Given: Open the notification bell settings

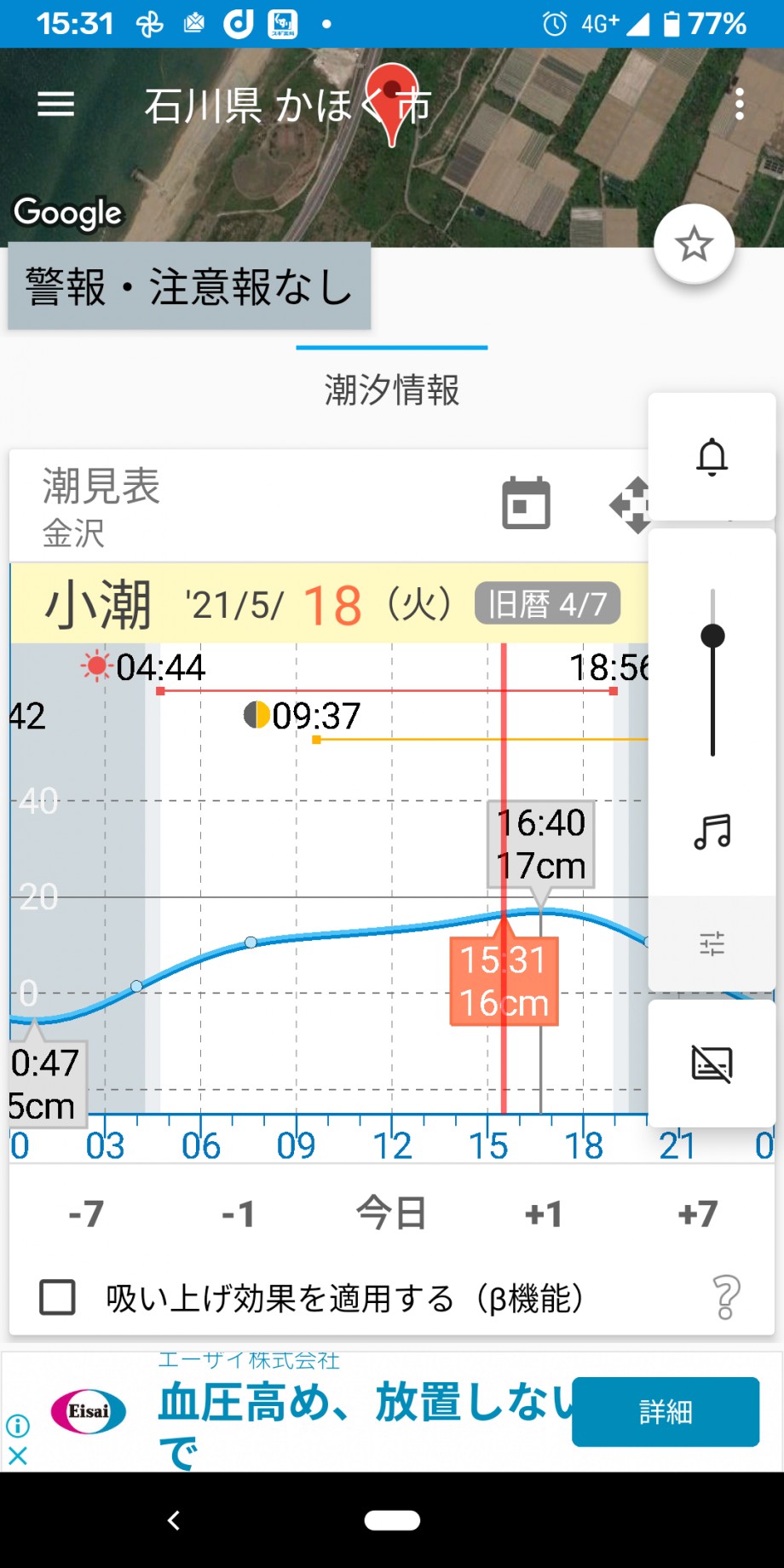Looking at the screenshot, I should pos(712,458).
